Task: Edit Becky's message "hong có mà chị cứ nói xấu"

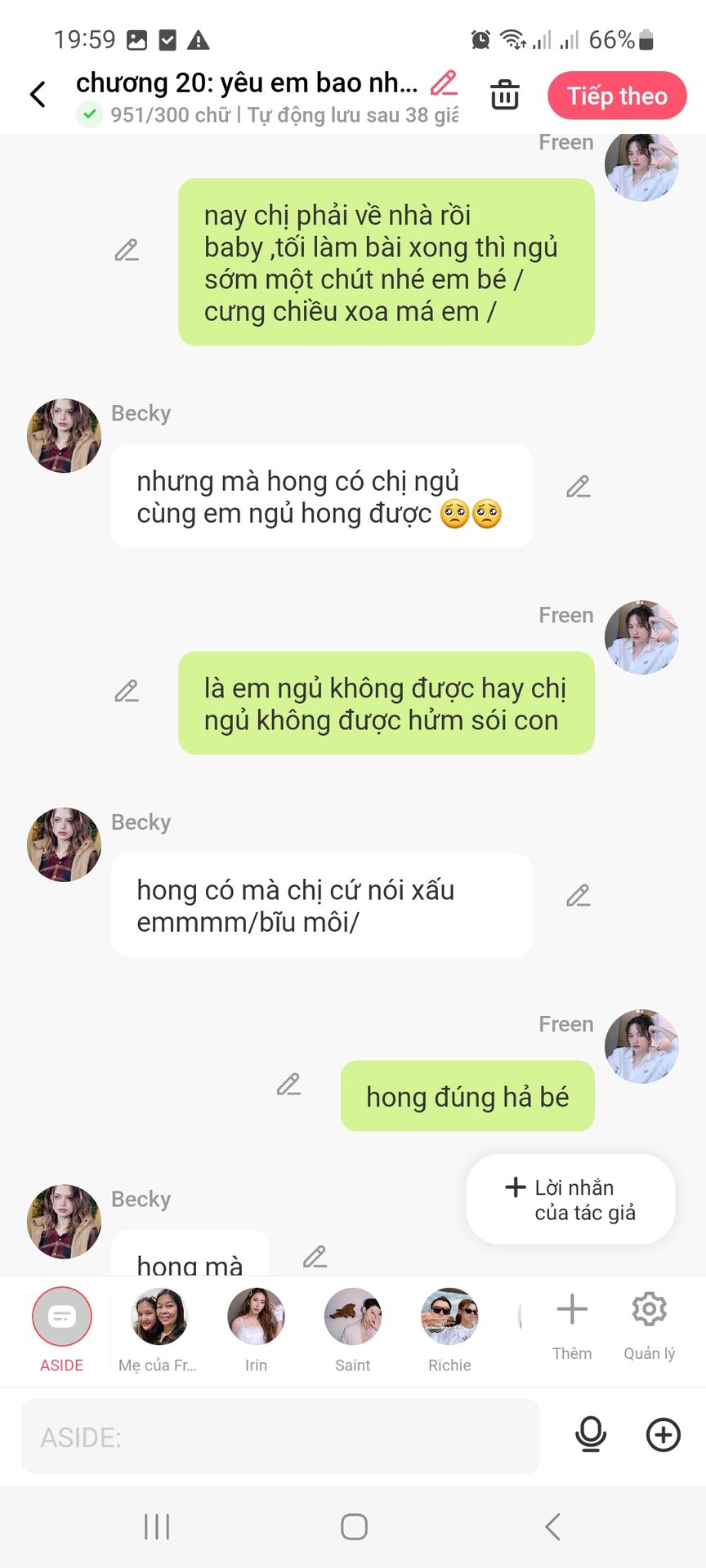Action: click(x=579, y=896)
